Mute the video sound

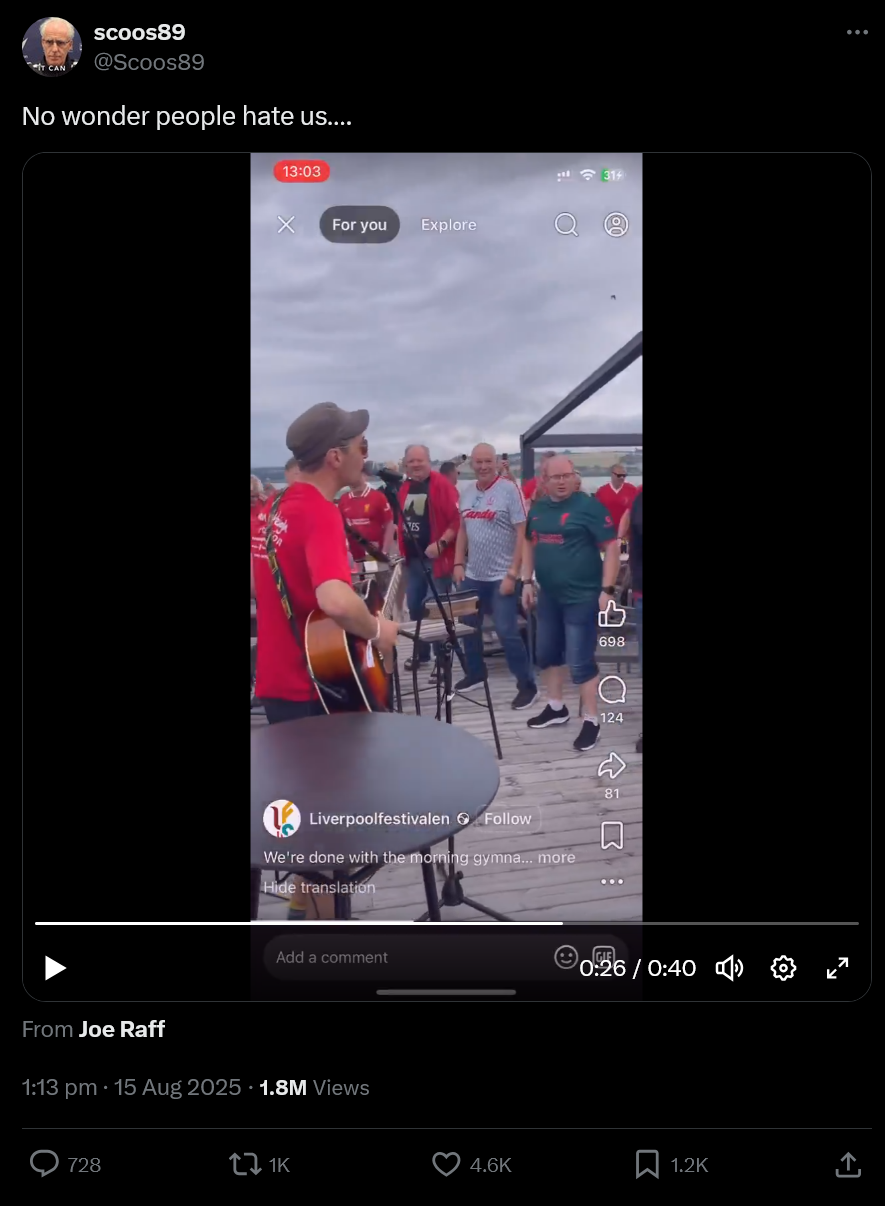(x=730, y=968)
